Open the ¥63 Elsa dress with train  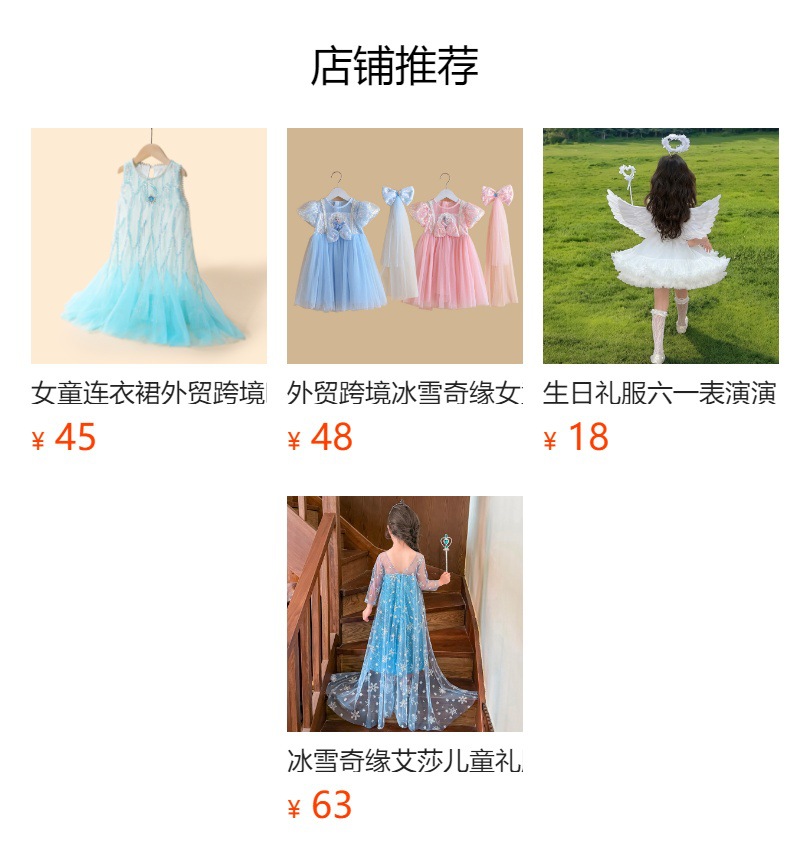(404, 614)
